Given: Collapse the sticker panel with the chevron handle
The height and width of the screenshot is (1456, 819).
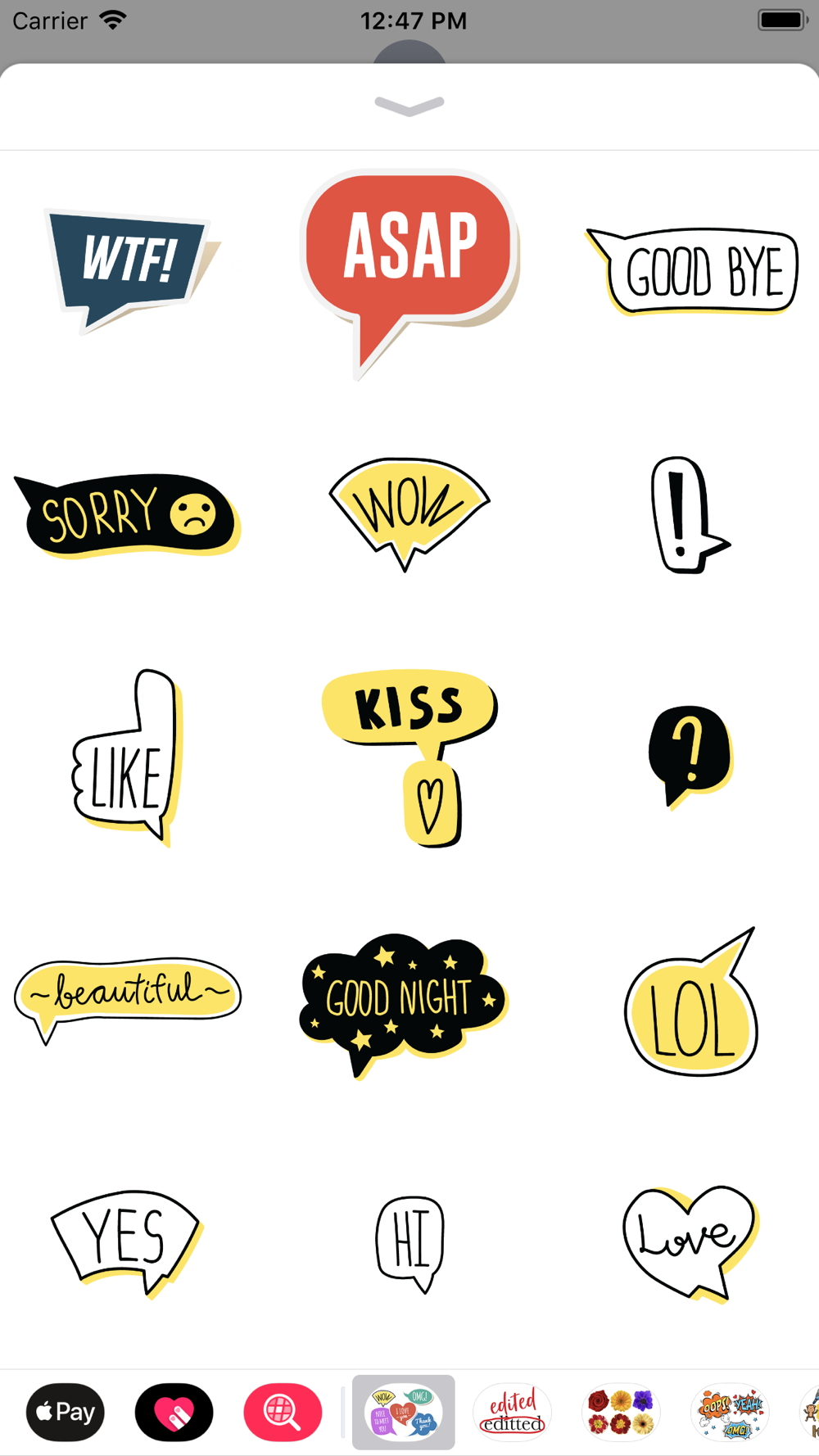Looking at the screenshot, I should (409, 106).
